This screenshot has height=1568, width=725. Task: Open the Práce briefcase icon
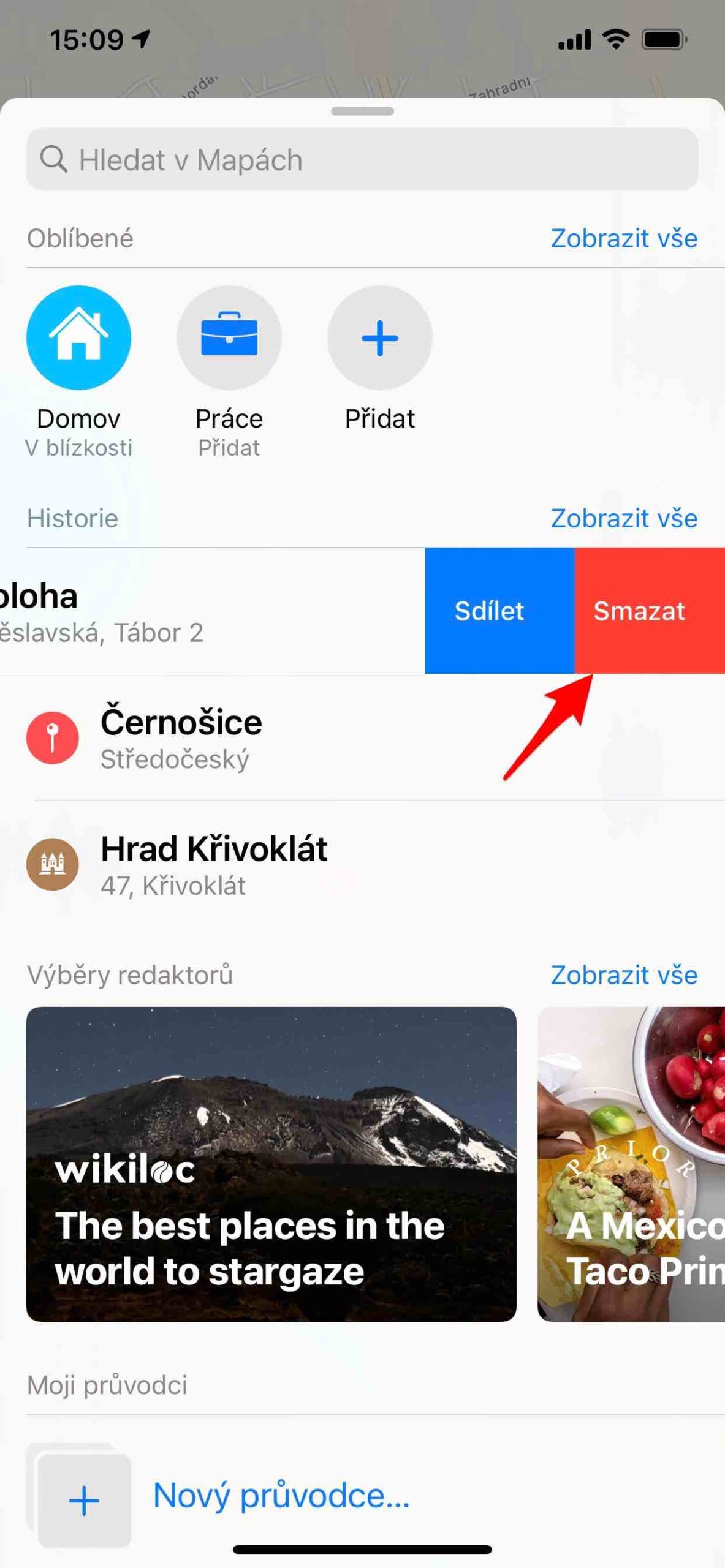point(229,337)
